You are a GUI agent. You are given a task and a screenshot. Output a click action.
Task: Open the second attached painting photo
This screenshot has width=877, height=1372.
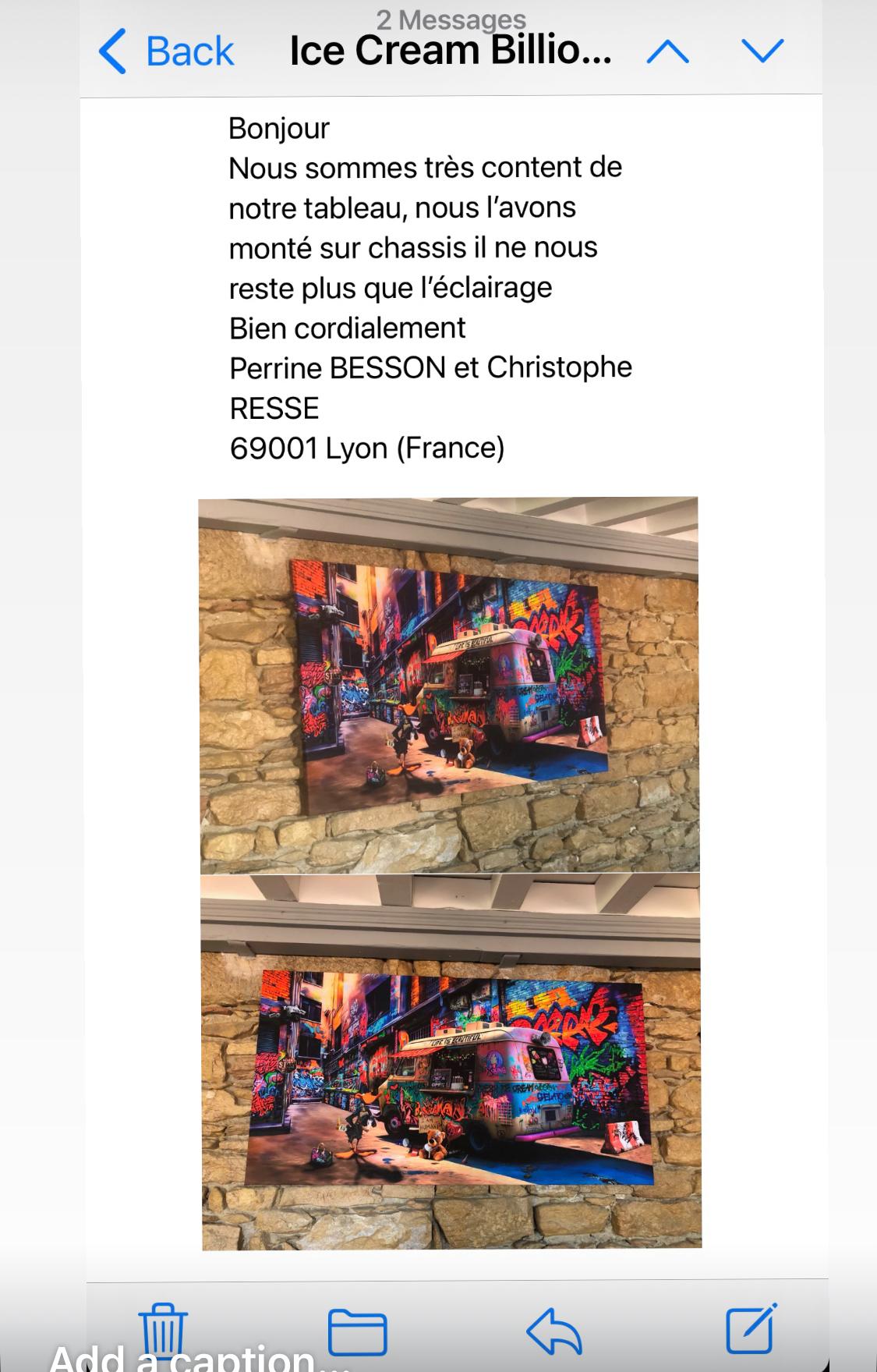451,1062
